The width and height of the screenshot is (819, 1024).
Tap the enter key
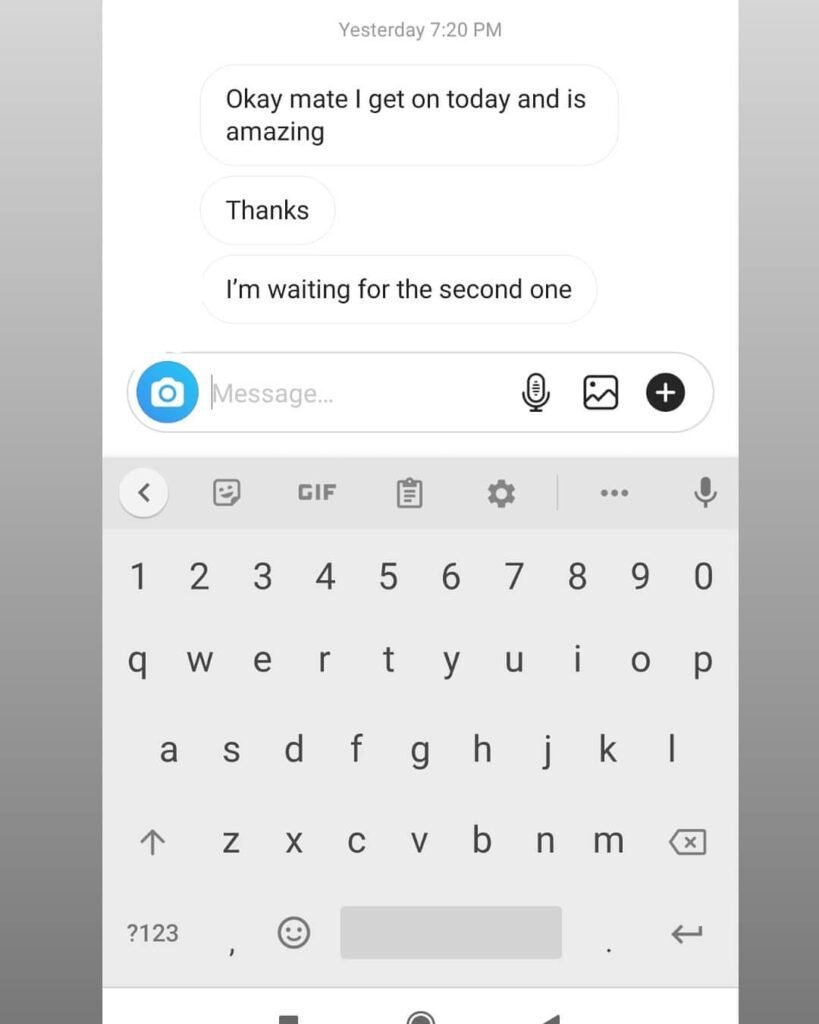coord(687,934)
